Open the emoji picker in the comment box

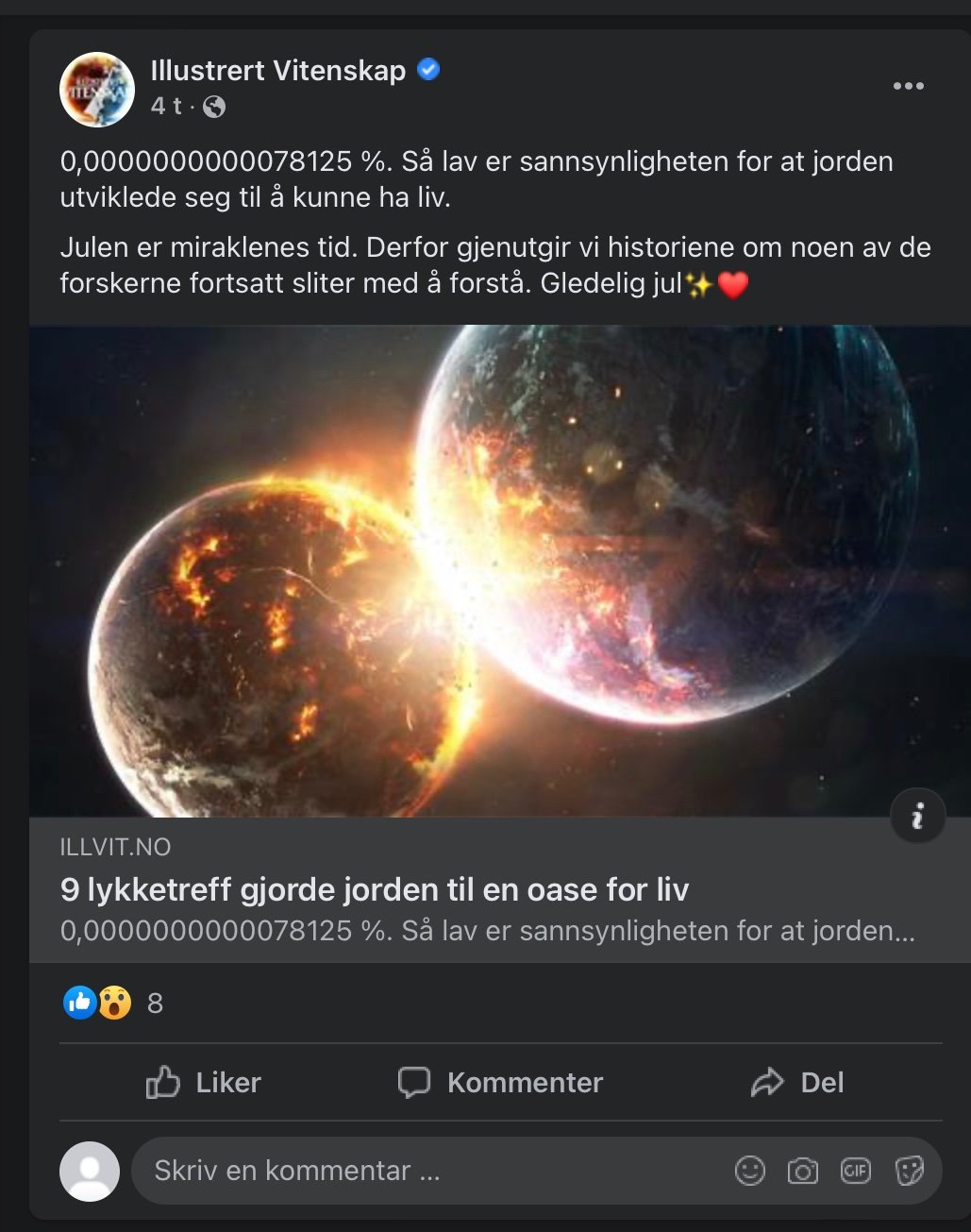[749, 1172]
